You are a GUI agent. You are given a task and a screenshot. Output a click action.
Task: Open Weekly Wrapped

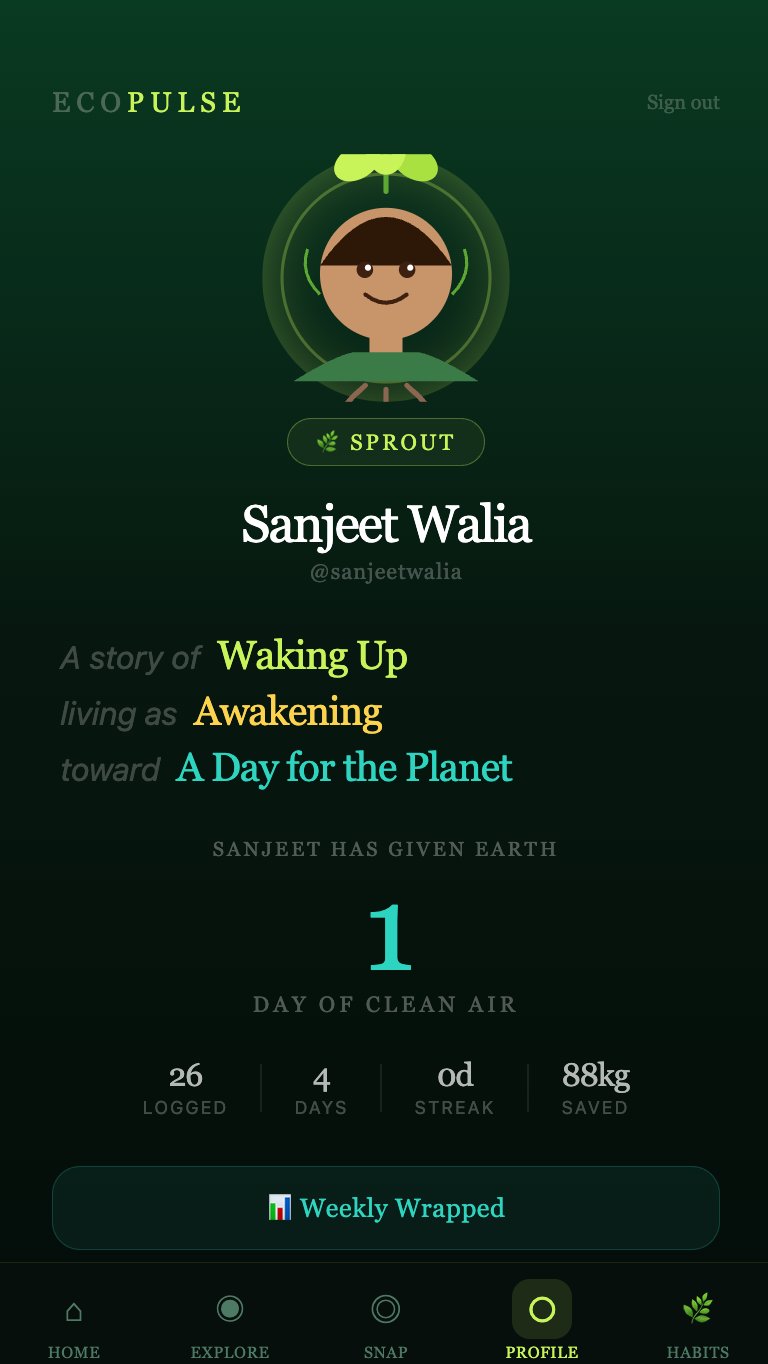(385, 1207)
